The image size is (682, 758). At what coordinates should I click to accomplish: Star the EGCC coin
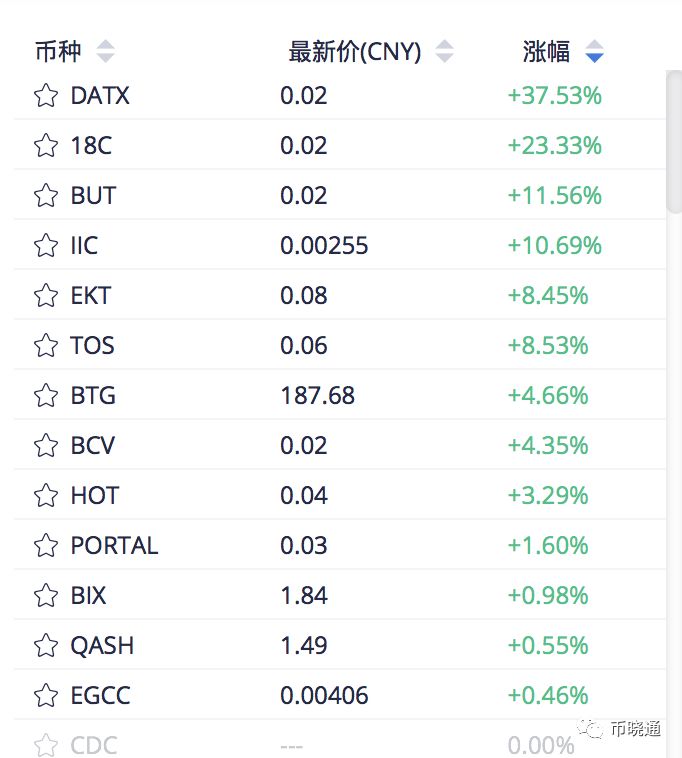[x=46, y=696]
